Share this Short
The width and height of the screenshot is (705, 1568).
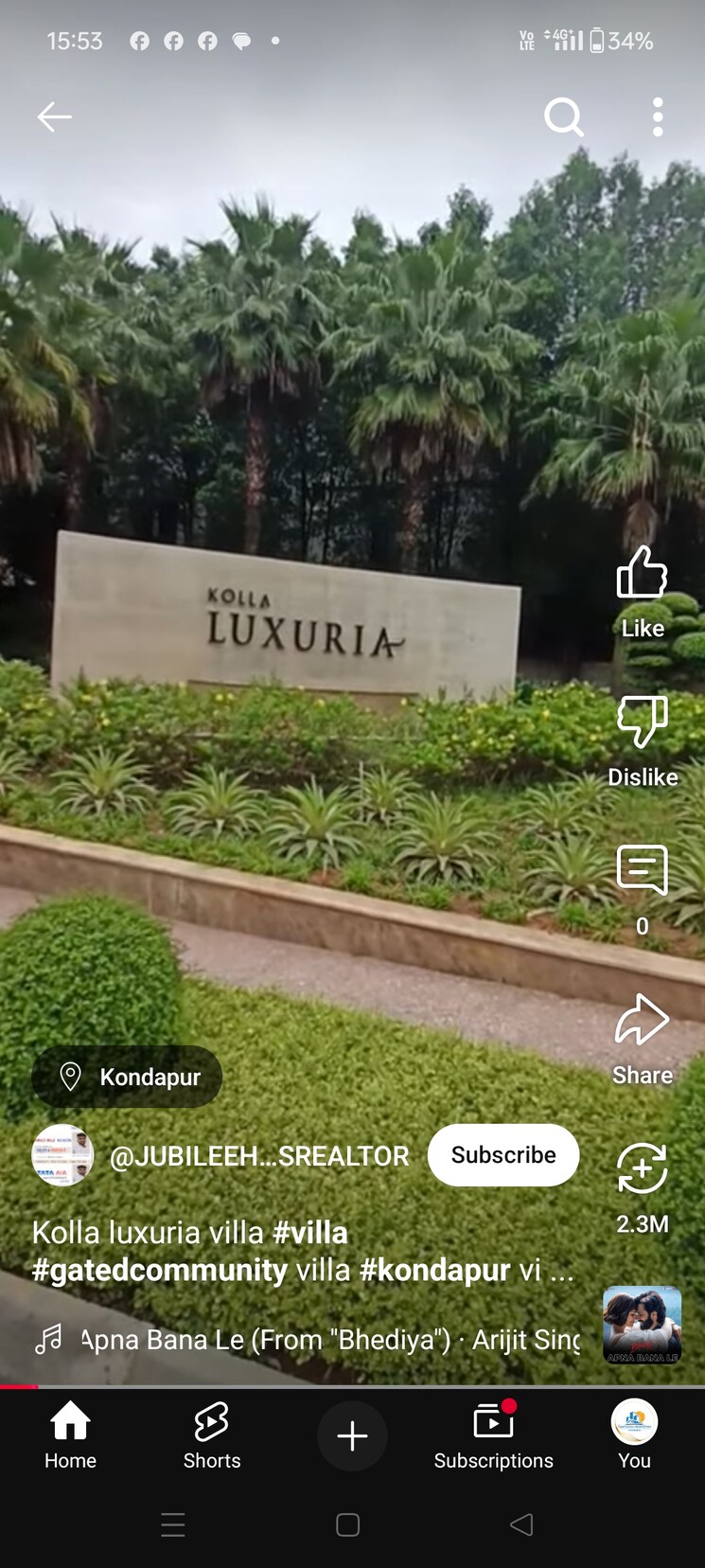coord(643,1021)
